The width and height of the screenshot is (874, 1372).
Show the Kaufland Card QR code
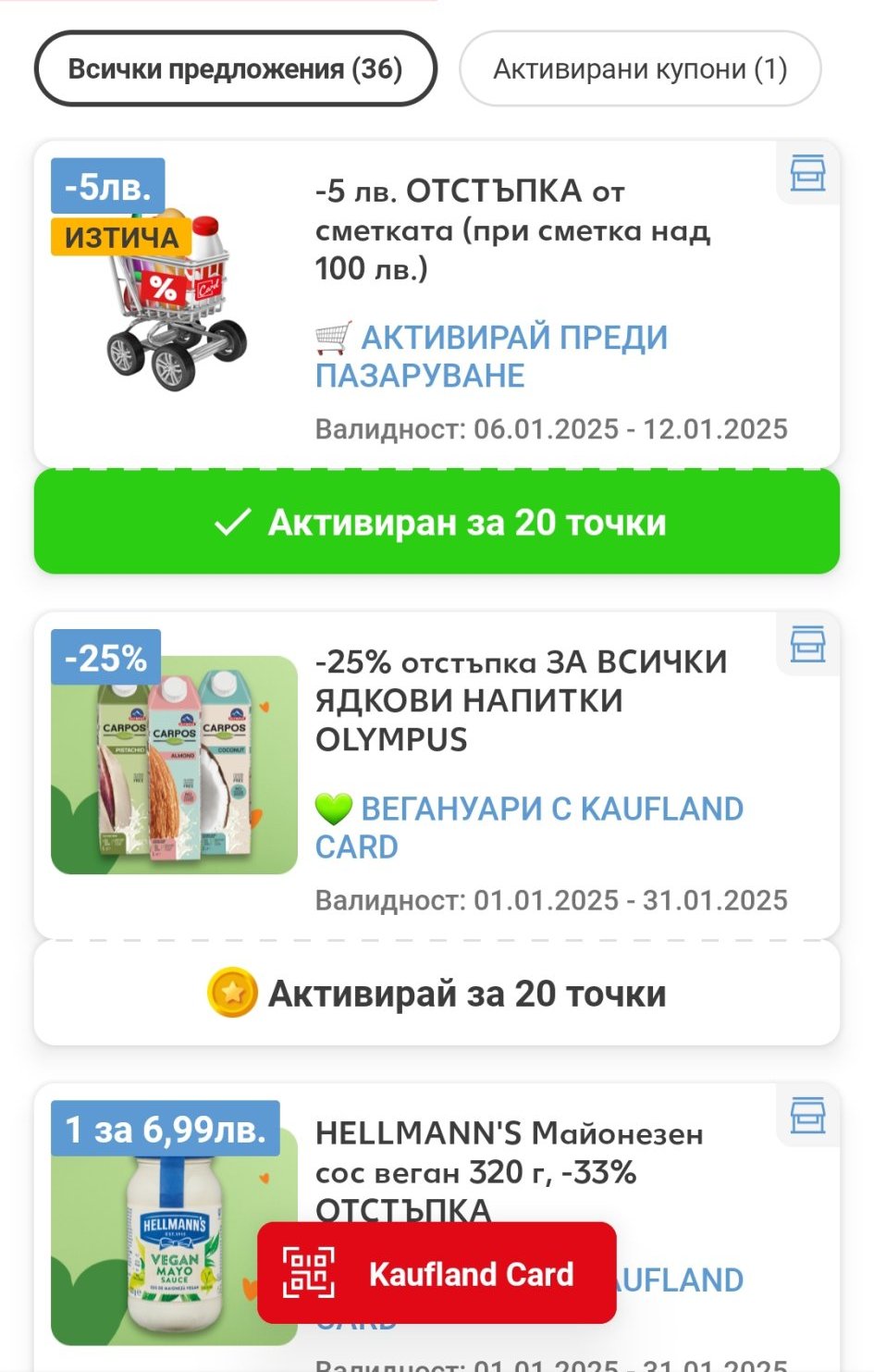click(x=437, y=1273)
